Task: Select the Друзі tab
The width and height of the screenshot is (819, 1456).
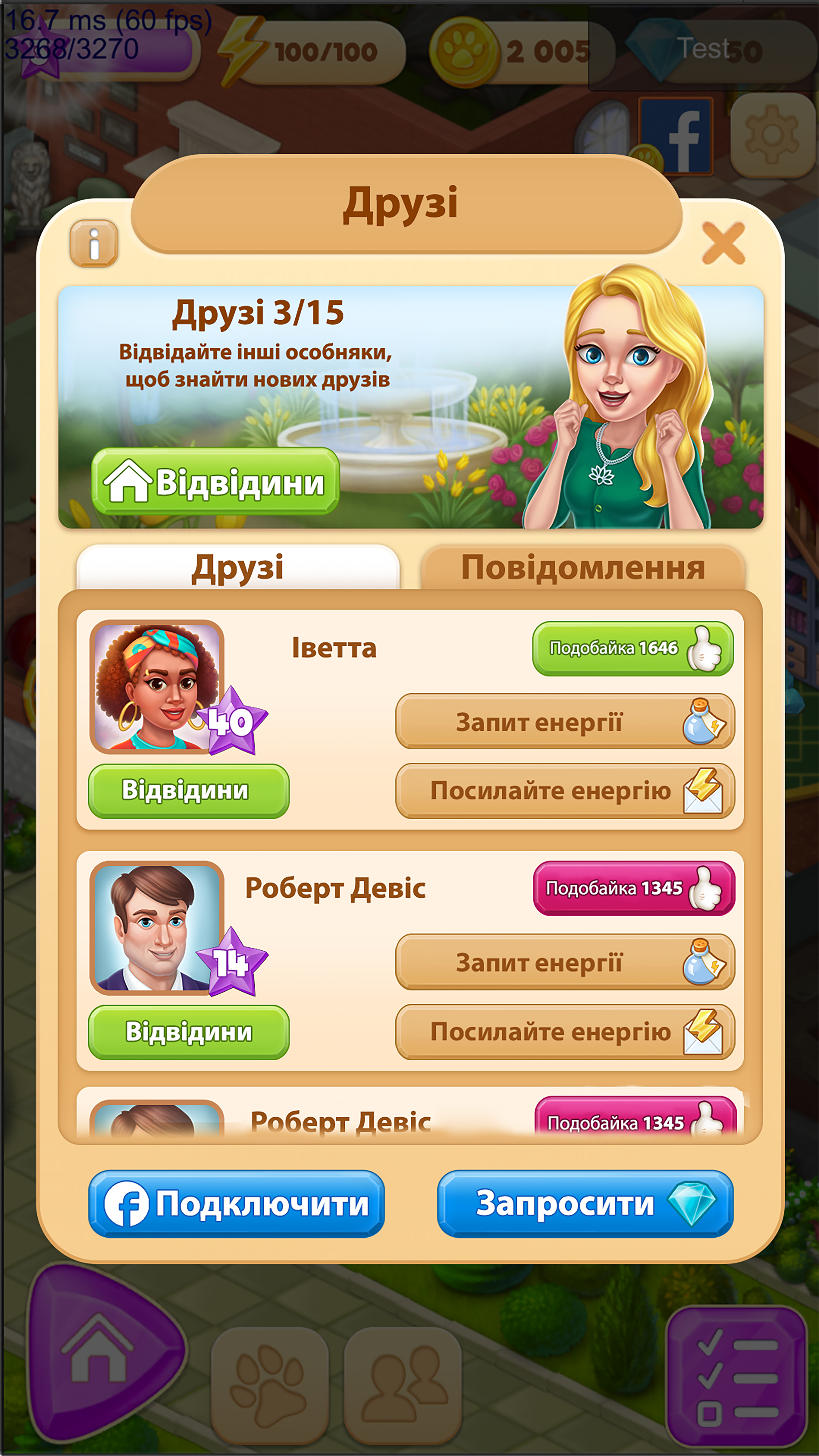Action: tap(238, 568)
